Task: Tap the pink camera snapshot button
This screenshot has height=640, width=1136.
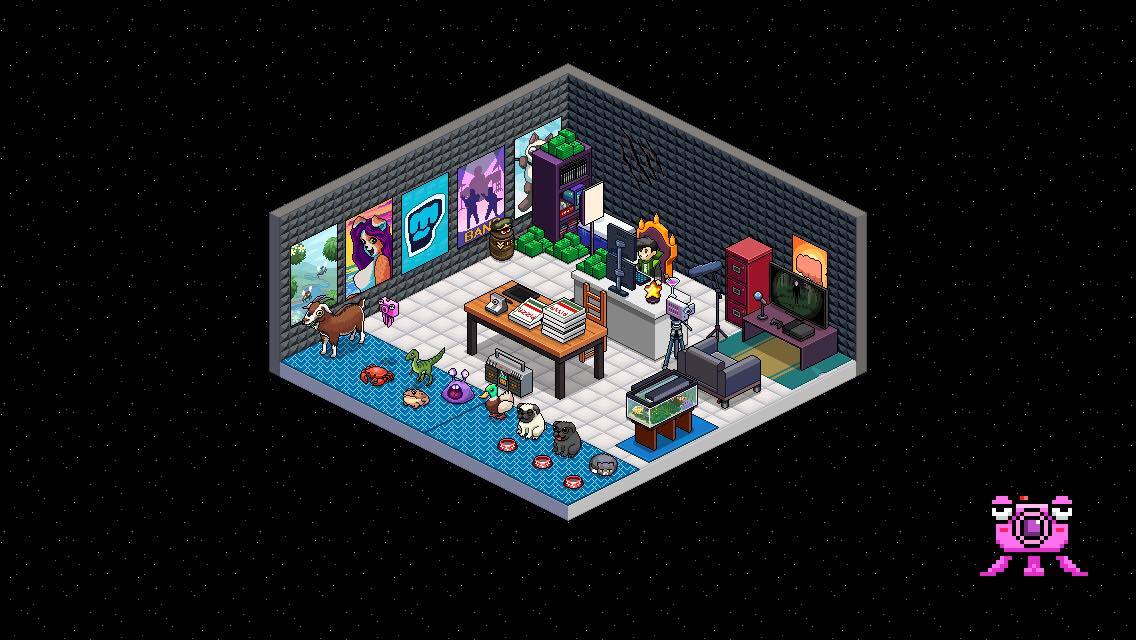Action: coord(1032,532)
